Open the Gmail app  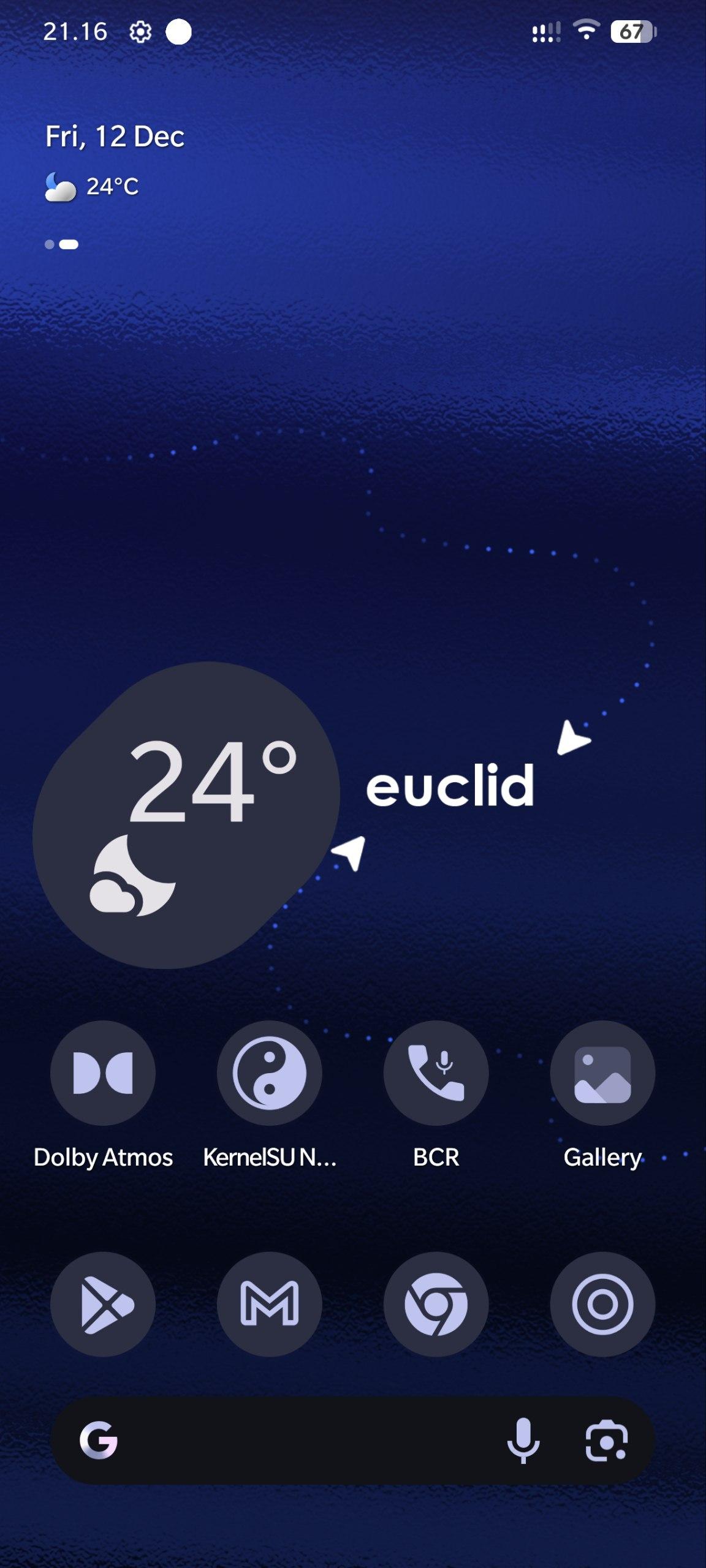click(270, 1305)
